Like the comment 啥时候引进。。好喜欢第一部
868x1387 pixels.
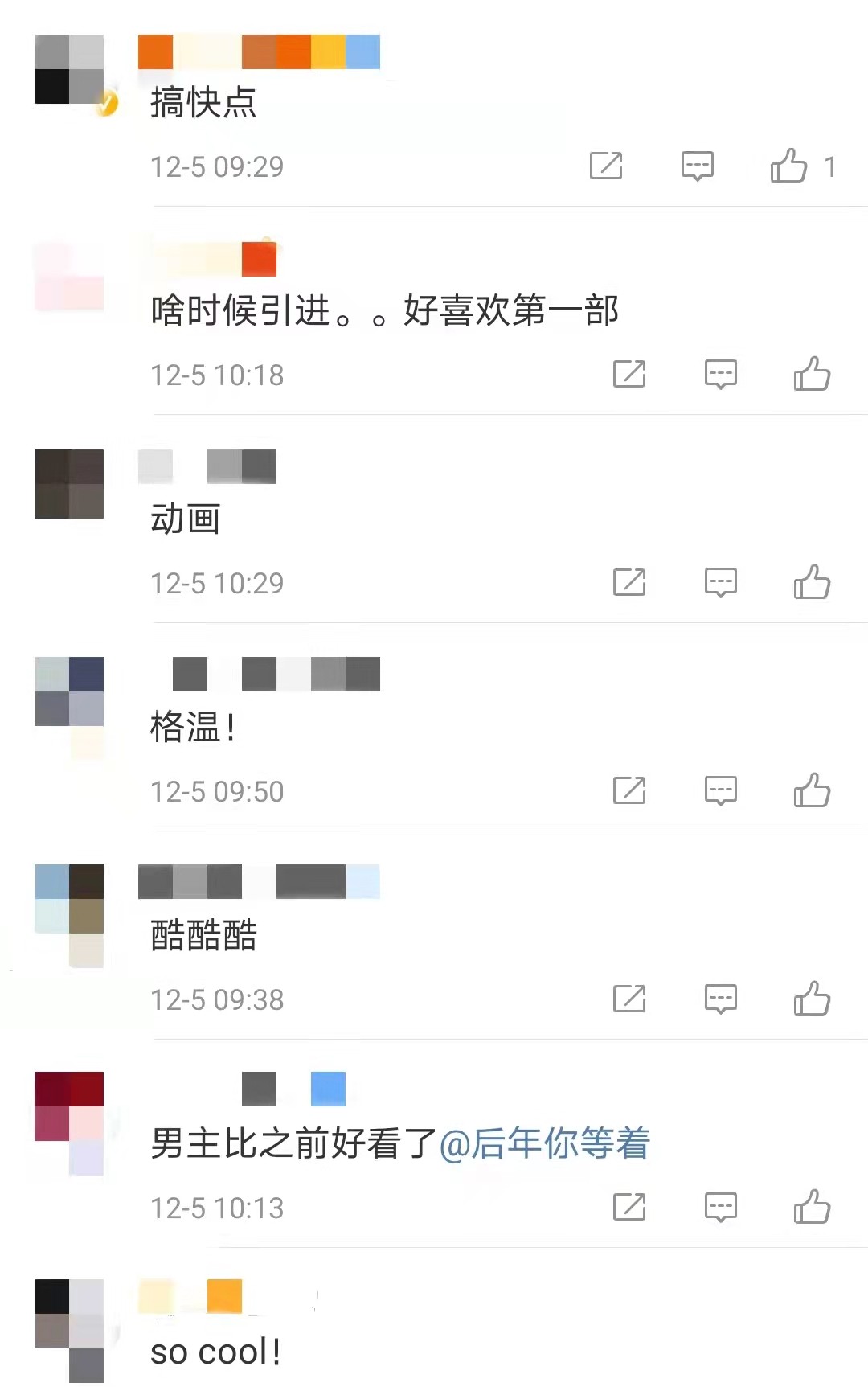[x=812, y=374]
